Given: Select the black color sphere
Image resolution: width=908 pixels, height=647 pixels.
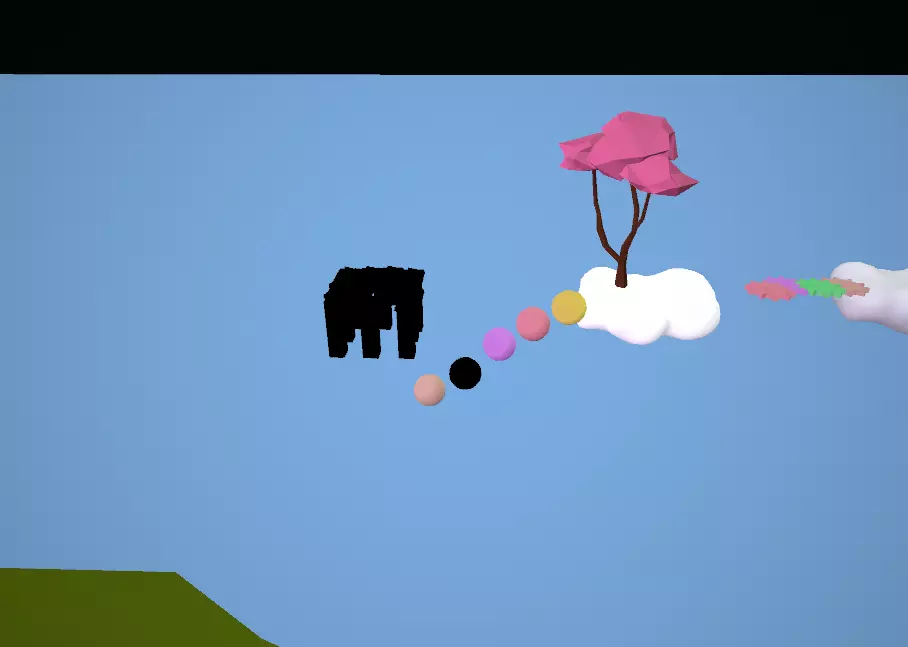Looking at the screenshot, I should tap(465, 373).
